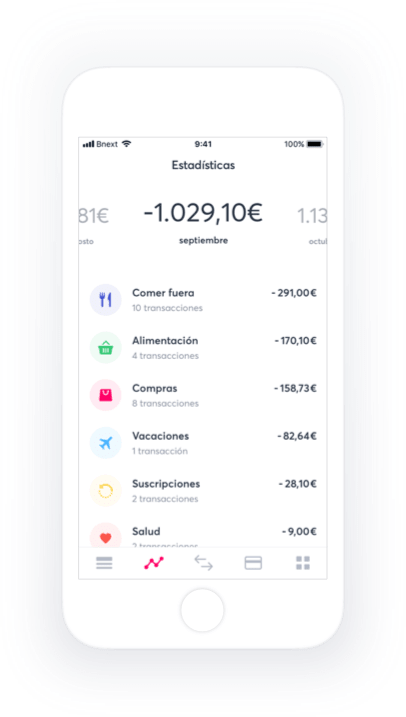Open the card tab
The image size is (406, 717).
coord(253,563)
